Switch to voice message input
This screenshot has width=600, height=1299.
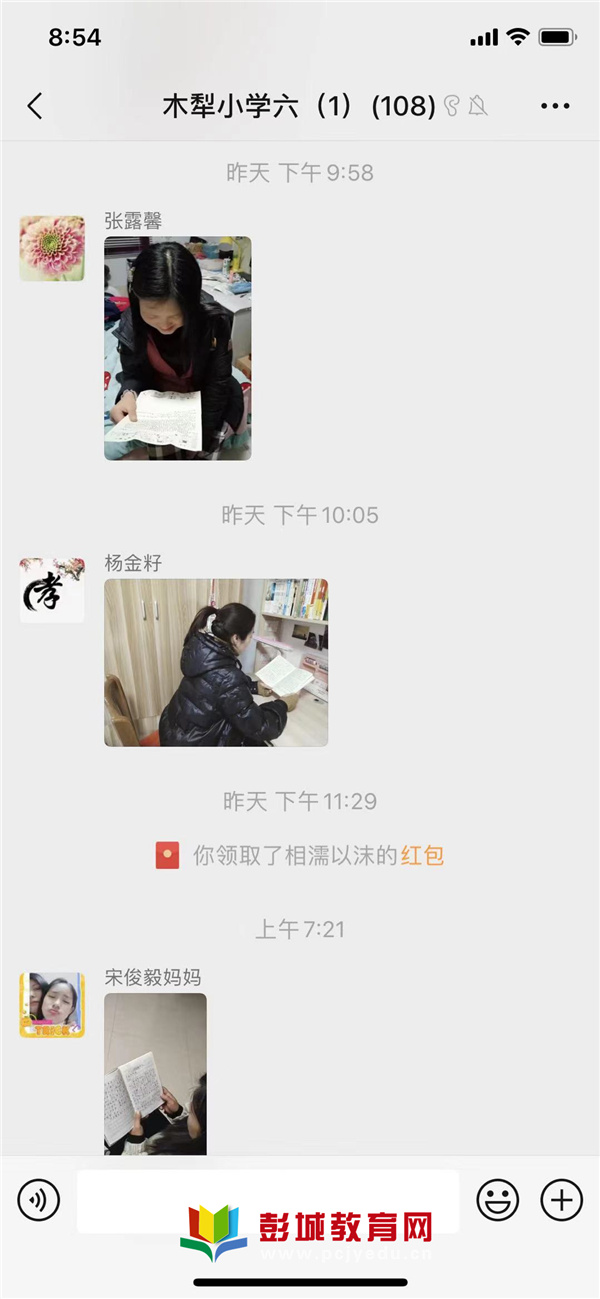pyautogui.click(x=39, y=1199)
